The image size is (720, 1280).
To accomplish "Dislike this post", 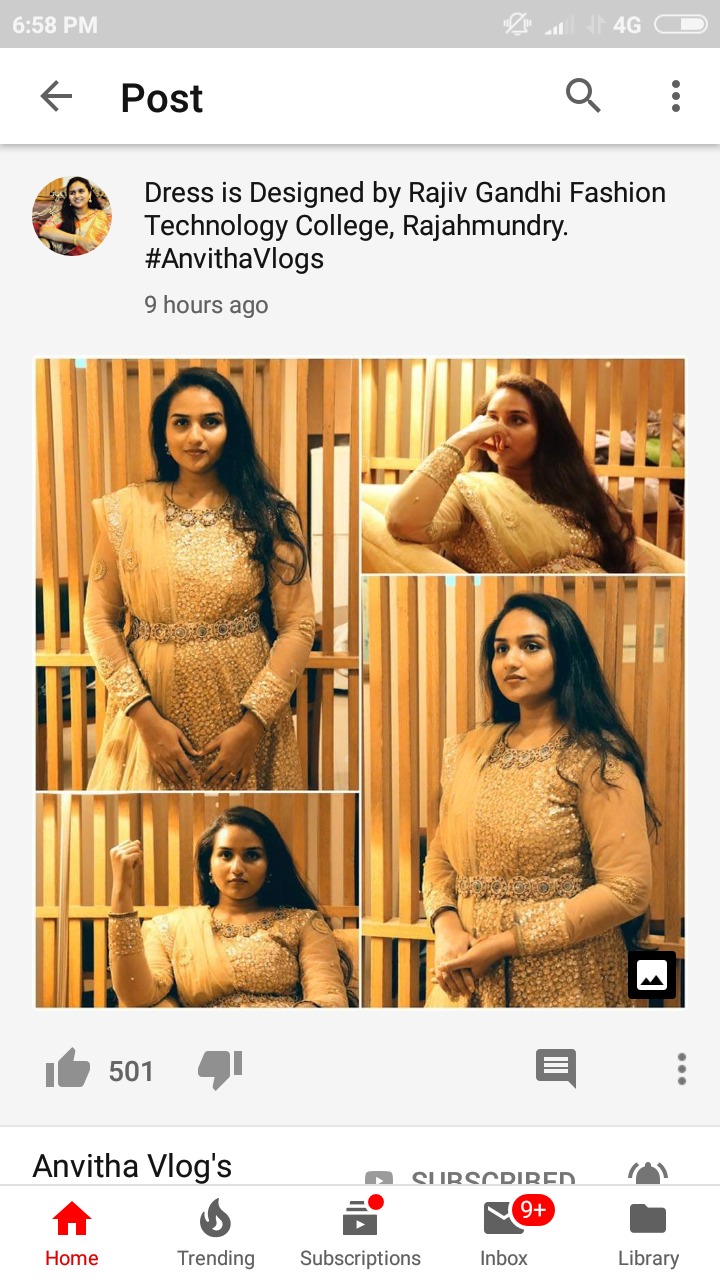I will pyautogui.click(x=220, y=1070).
